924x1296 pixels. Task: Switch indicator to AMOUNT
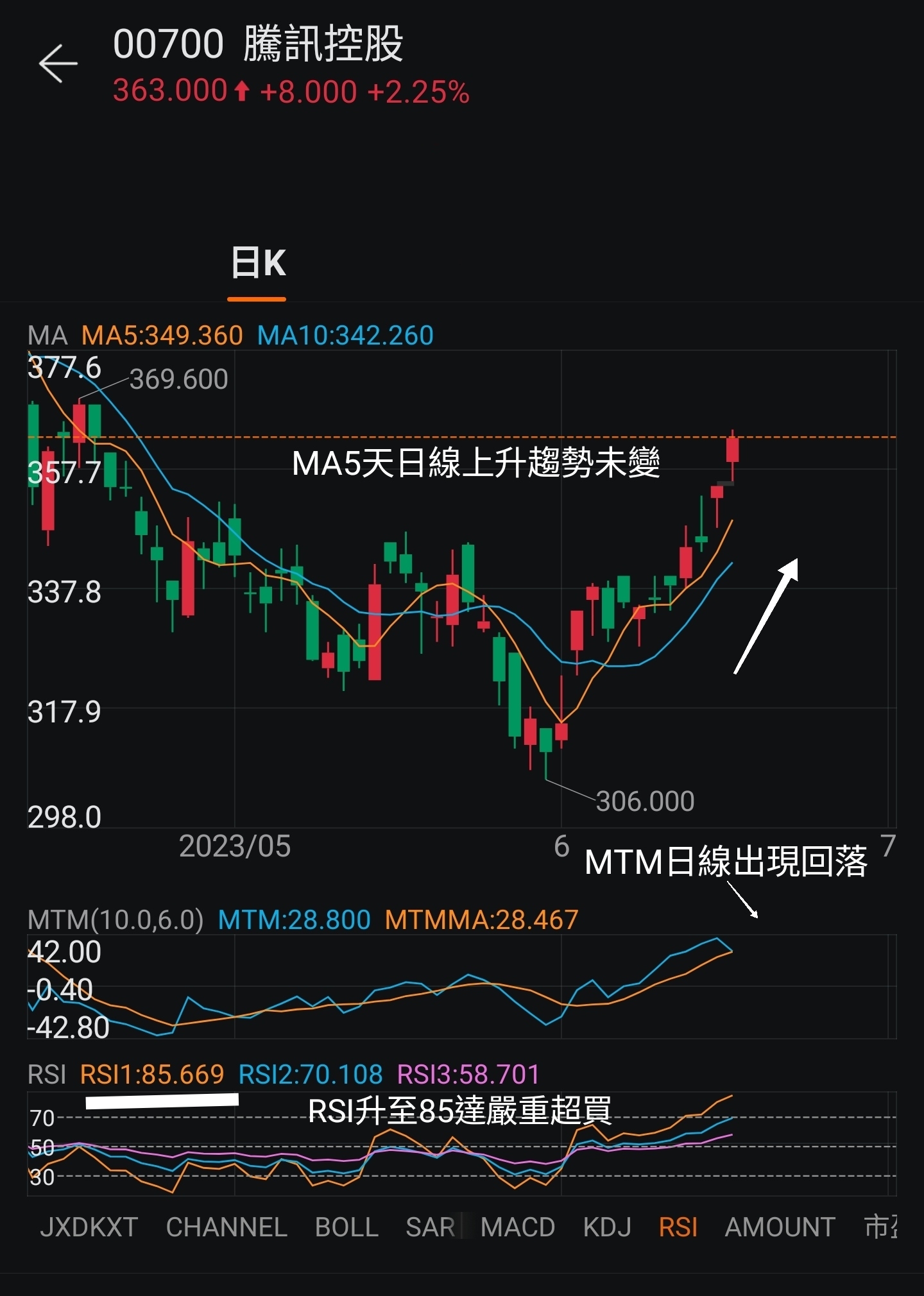click(x=780, y=1227)
